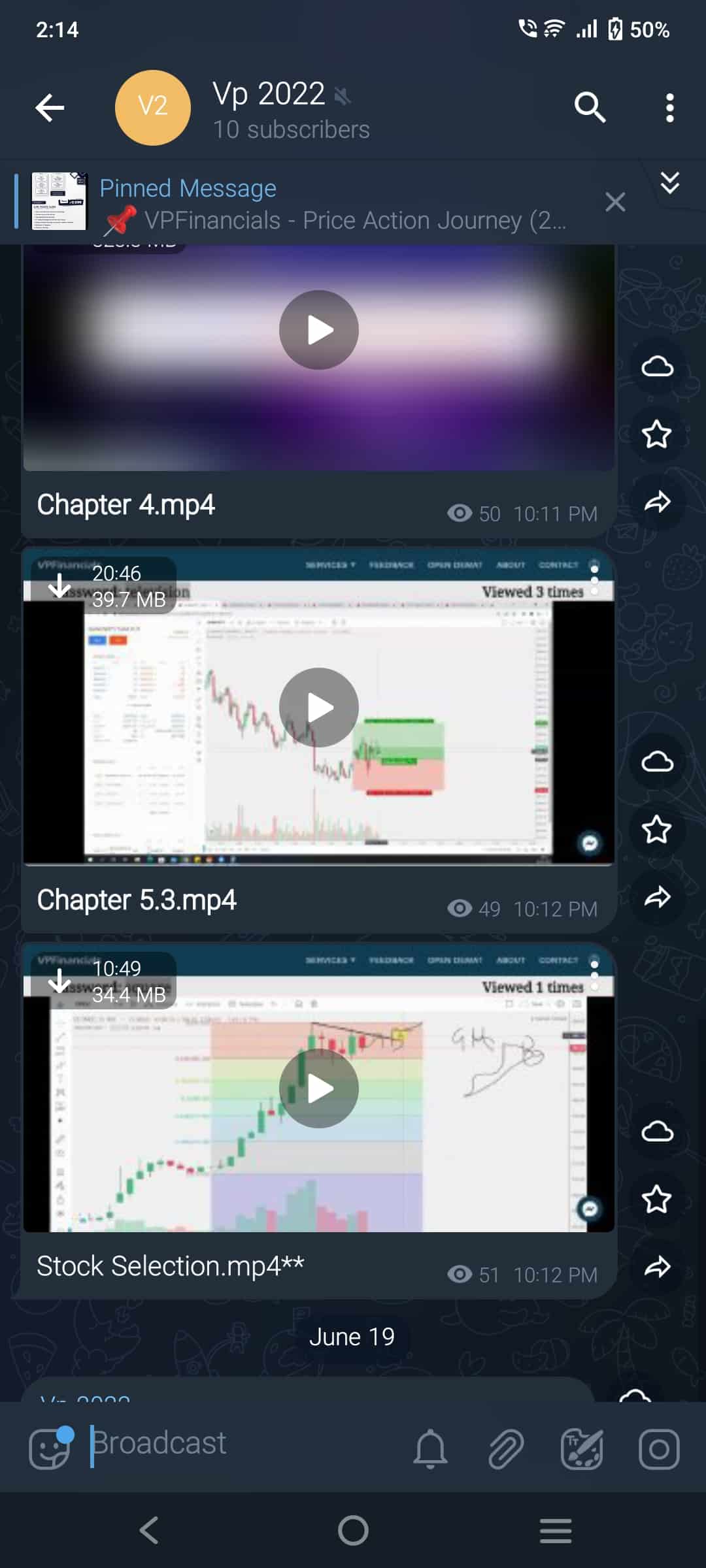The width and height of the screenshot is (706, 1568).
Task: Forward the Chapter 4.mp4 message
Action: click(x=657, y=502)
